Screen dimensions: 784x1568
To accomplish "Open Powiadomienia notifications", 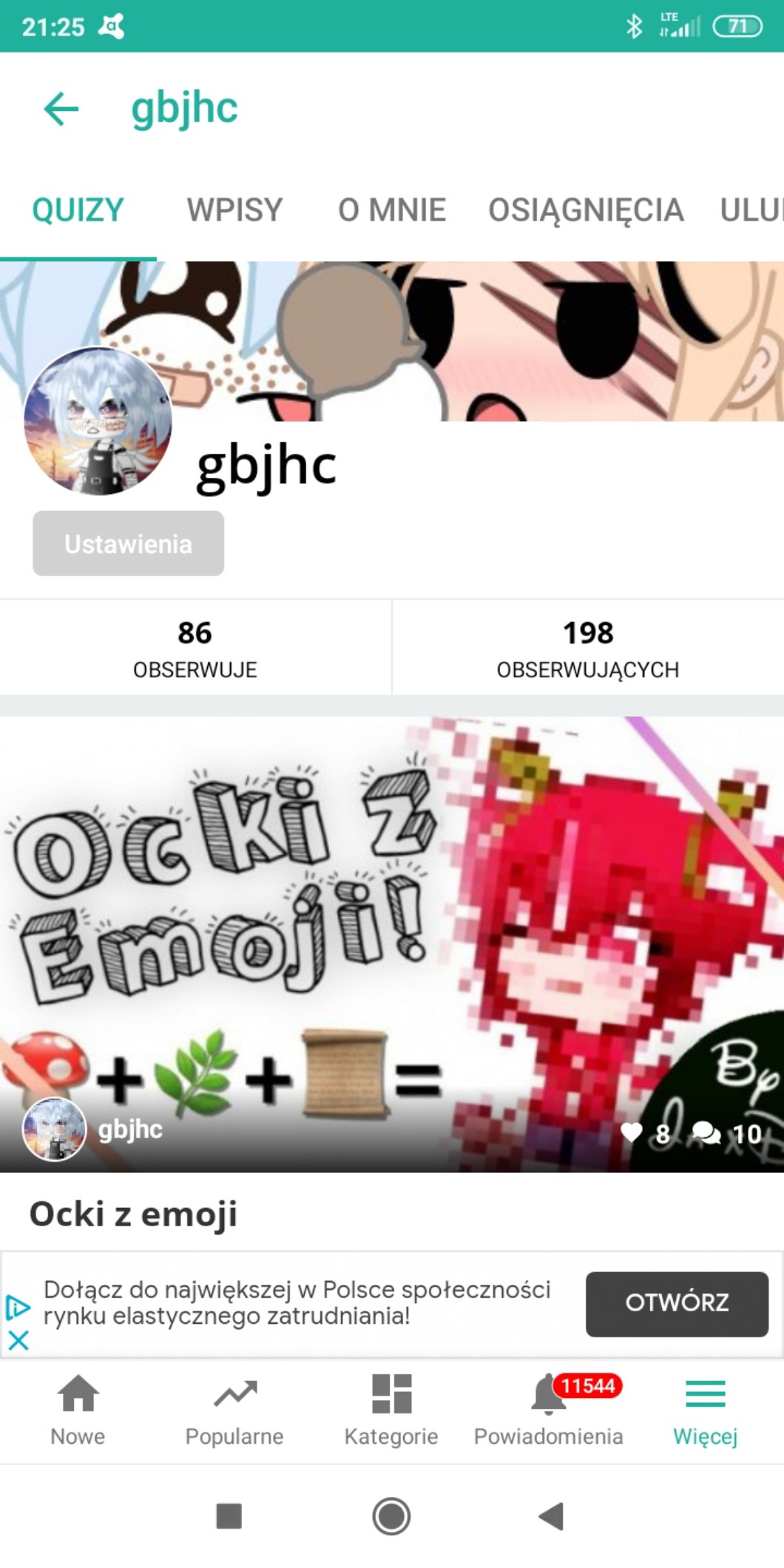I will (548, 1410).
